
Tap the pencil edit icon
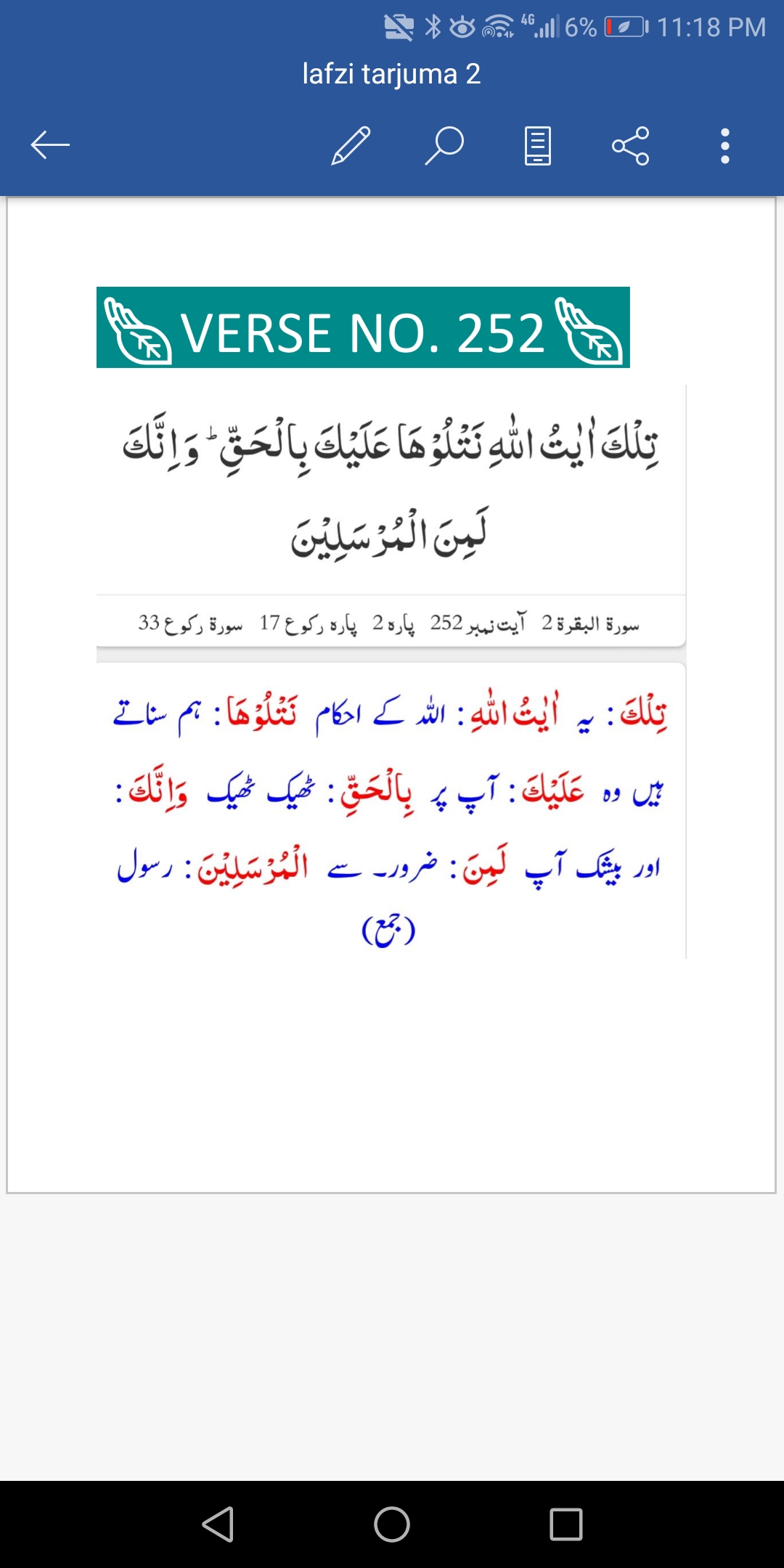(x=351, y=145)
